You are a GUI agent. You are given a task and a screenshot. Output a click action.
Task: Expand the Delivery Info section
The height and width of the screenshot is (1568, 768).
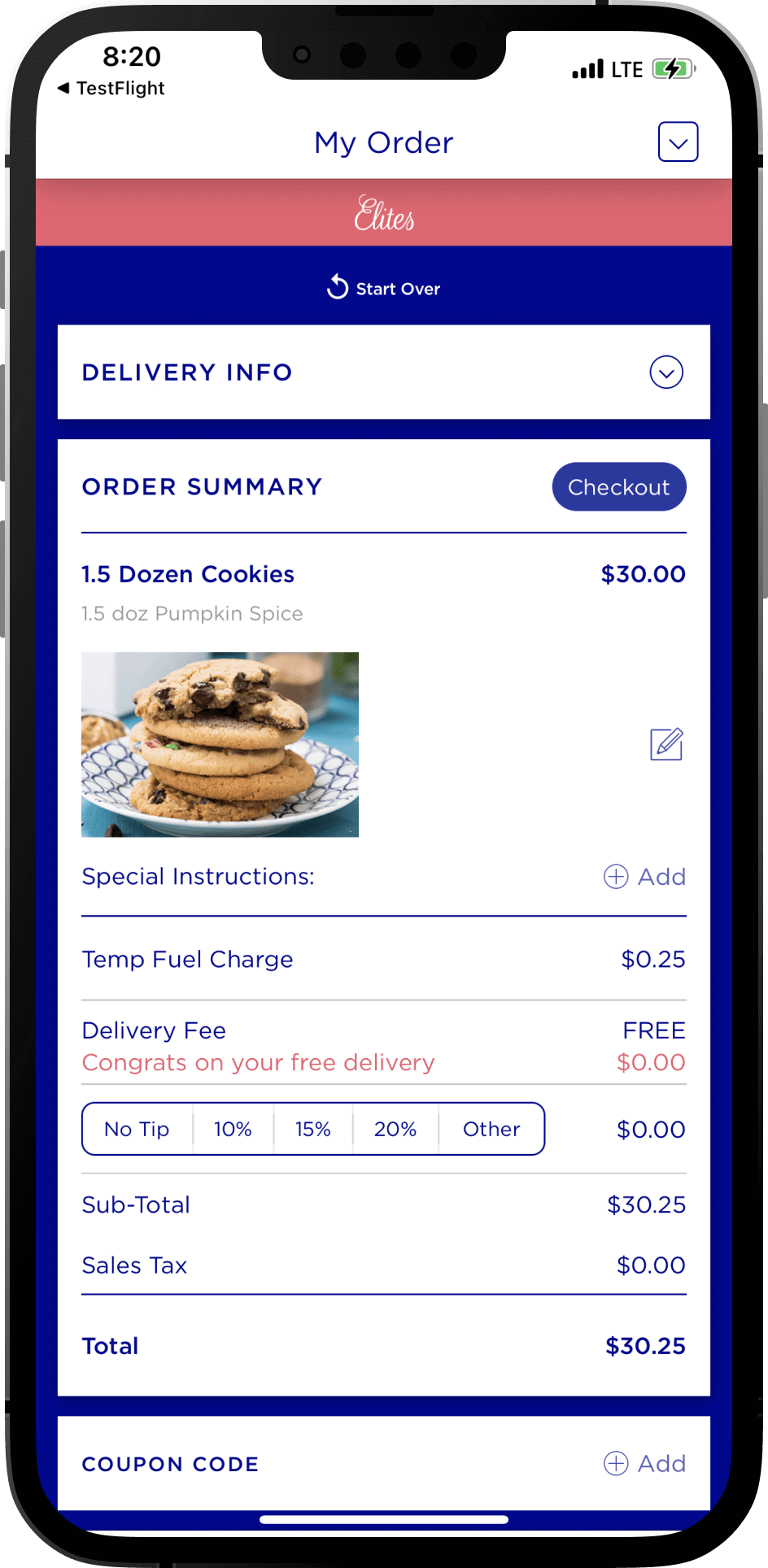tap(665, 372)
